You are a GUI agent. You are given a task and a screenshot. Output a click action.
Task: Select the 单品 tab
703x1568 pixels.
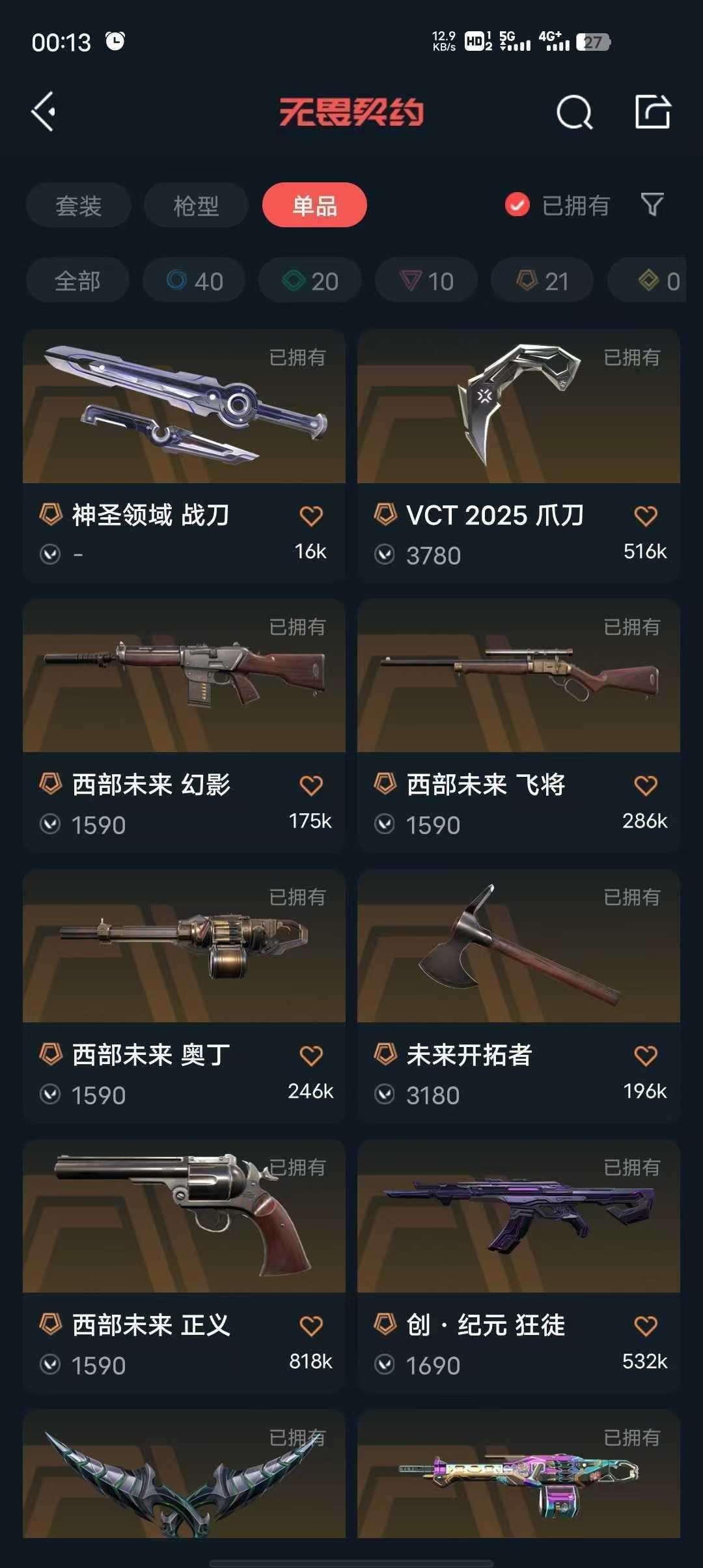click(314, 206)
